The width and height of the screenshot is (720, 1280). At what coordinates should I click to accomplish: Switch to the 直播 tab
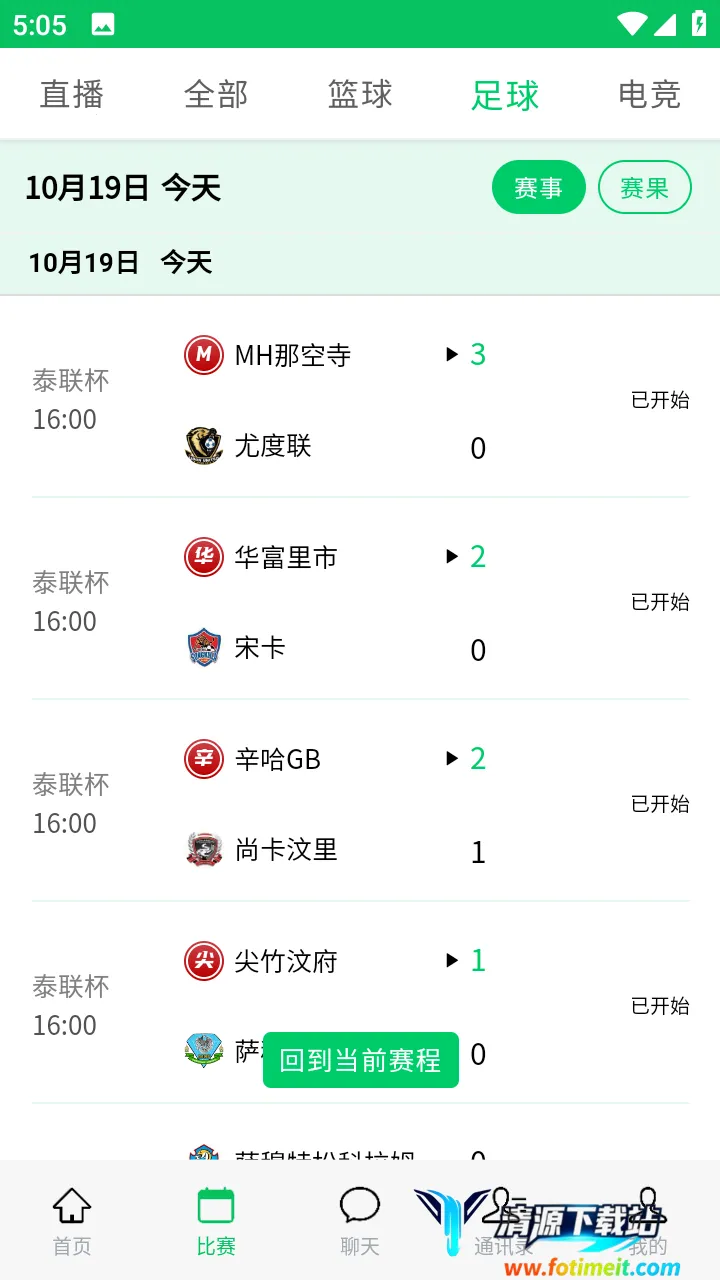coord(72,95)
